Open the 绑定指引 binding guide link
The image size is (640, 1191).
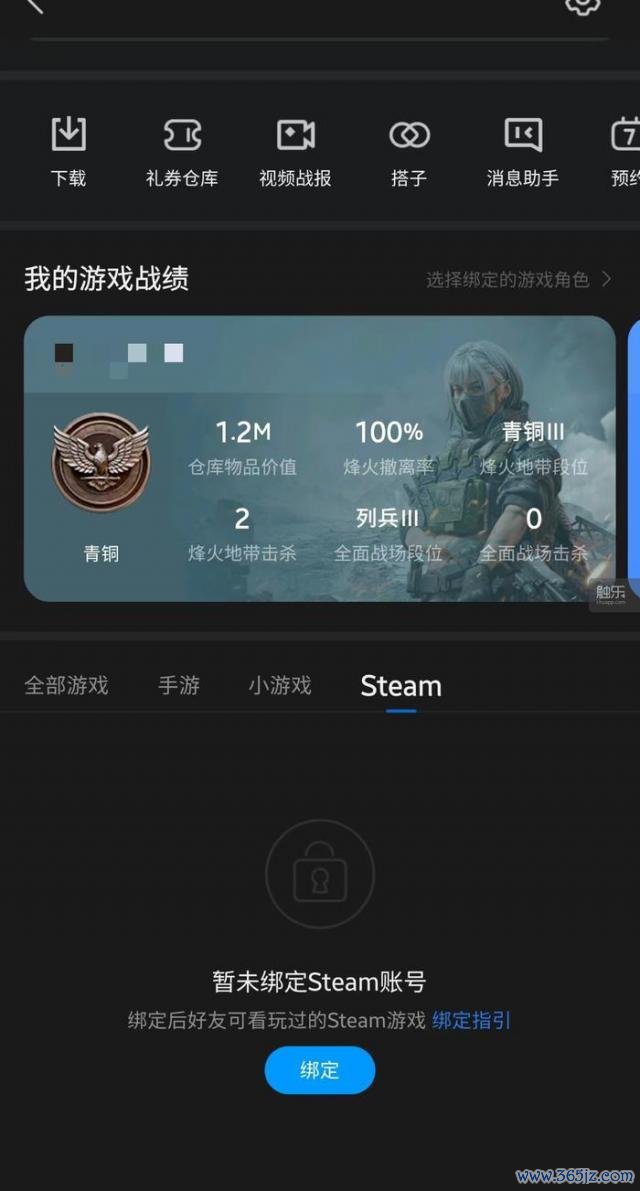click(x=471, y=1020)
